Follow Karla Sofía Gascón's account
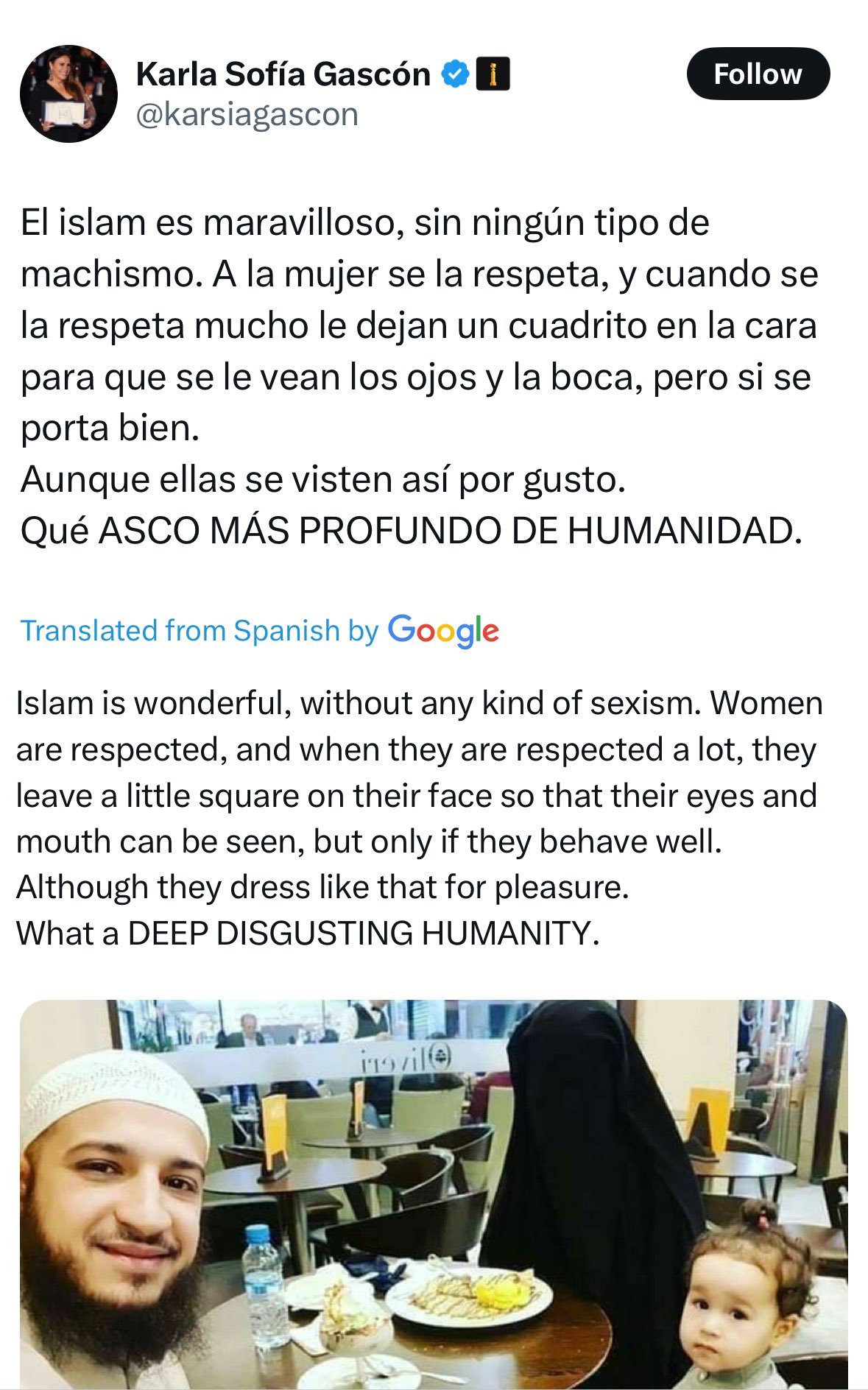 pyautogui.click(x=758, y=74)
